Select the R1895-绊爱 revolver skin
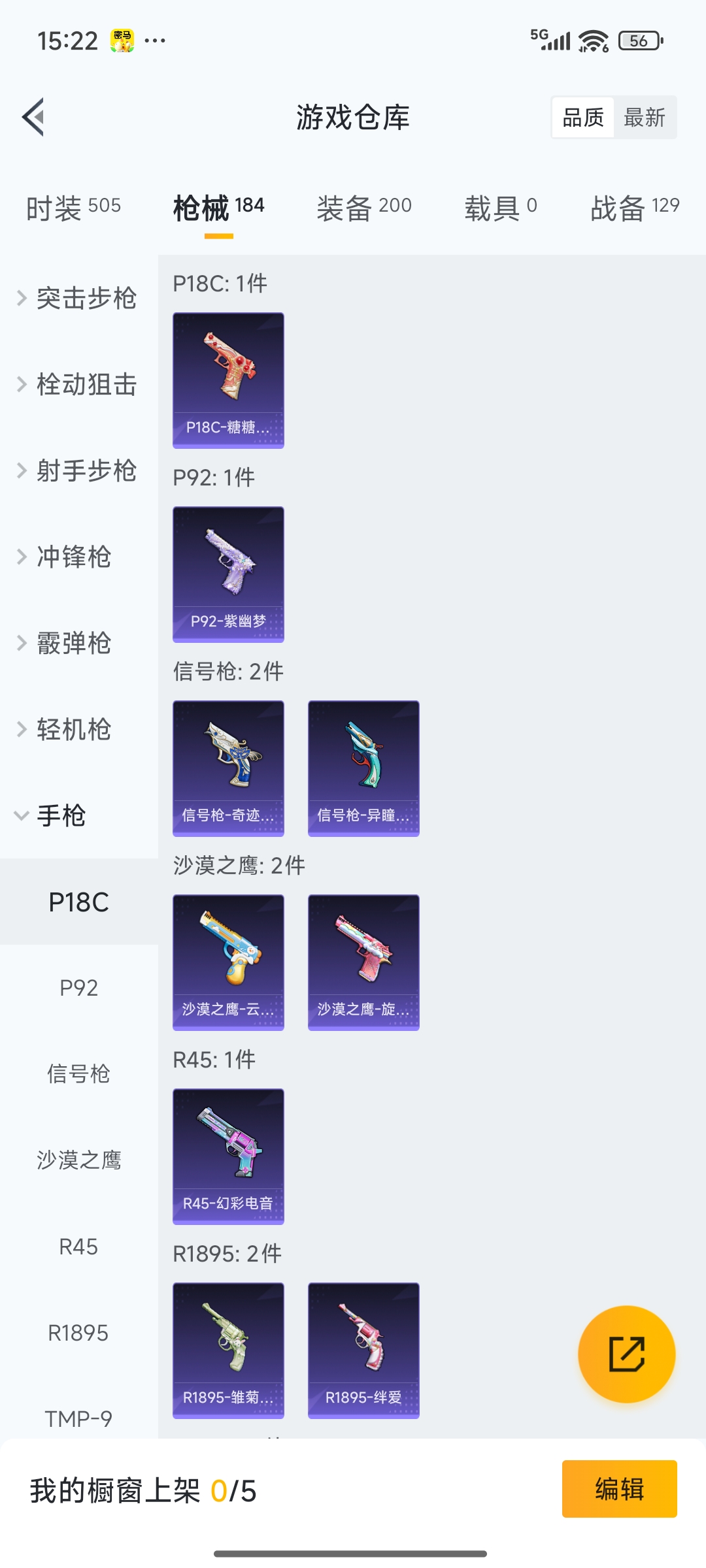This screenshot has height=1568, width=706. (362, 1349)
